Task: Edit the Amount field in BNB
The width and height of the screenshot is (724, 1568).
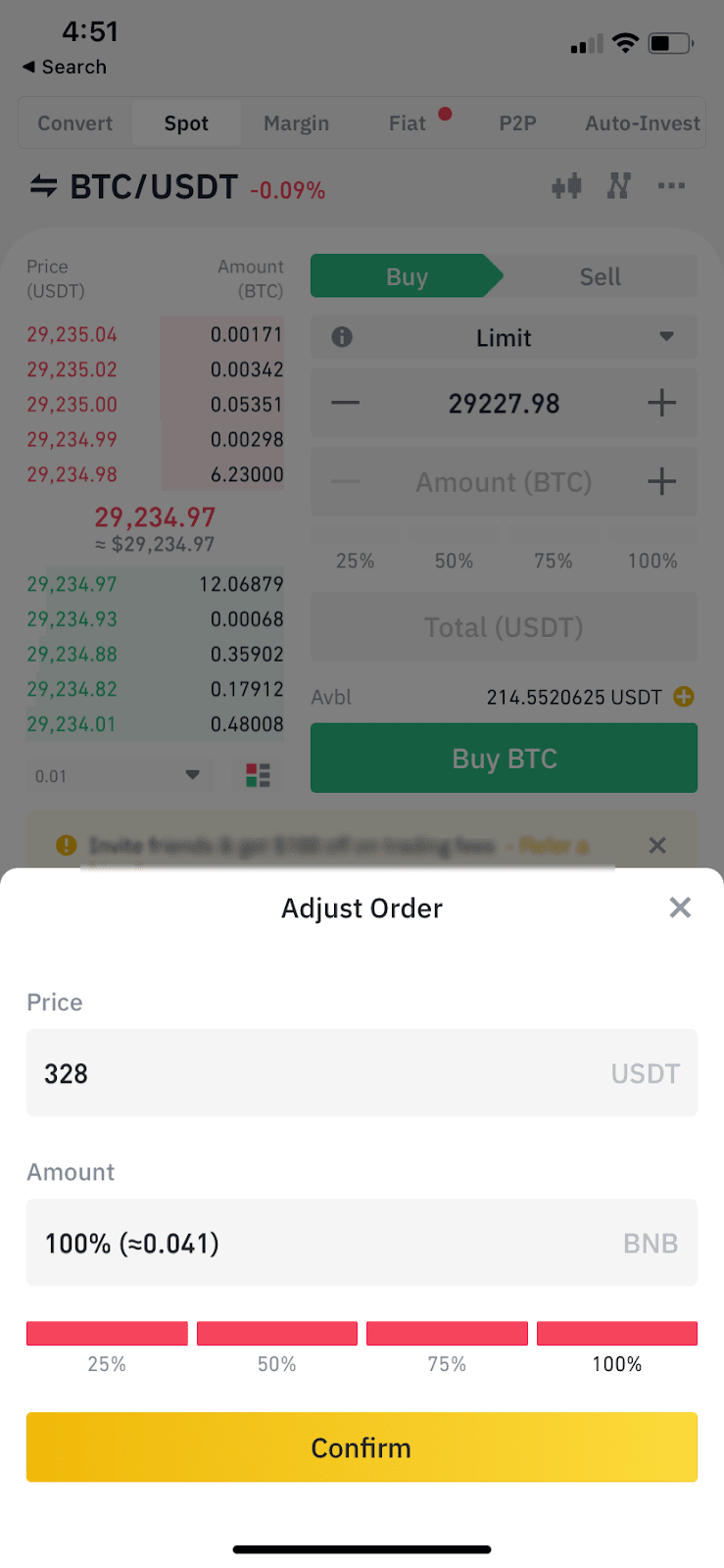Action: click(x=362, y=1243)
